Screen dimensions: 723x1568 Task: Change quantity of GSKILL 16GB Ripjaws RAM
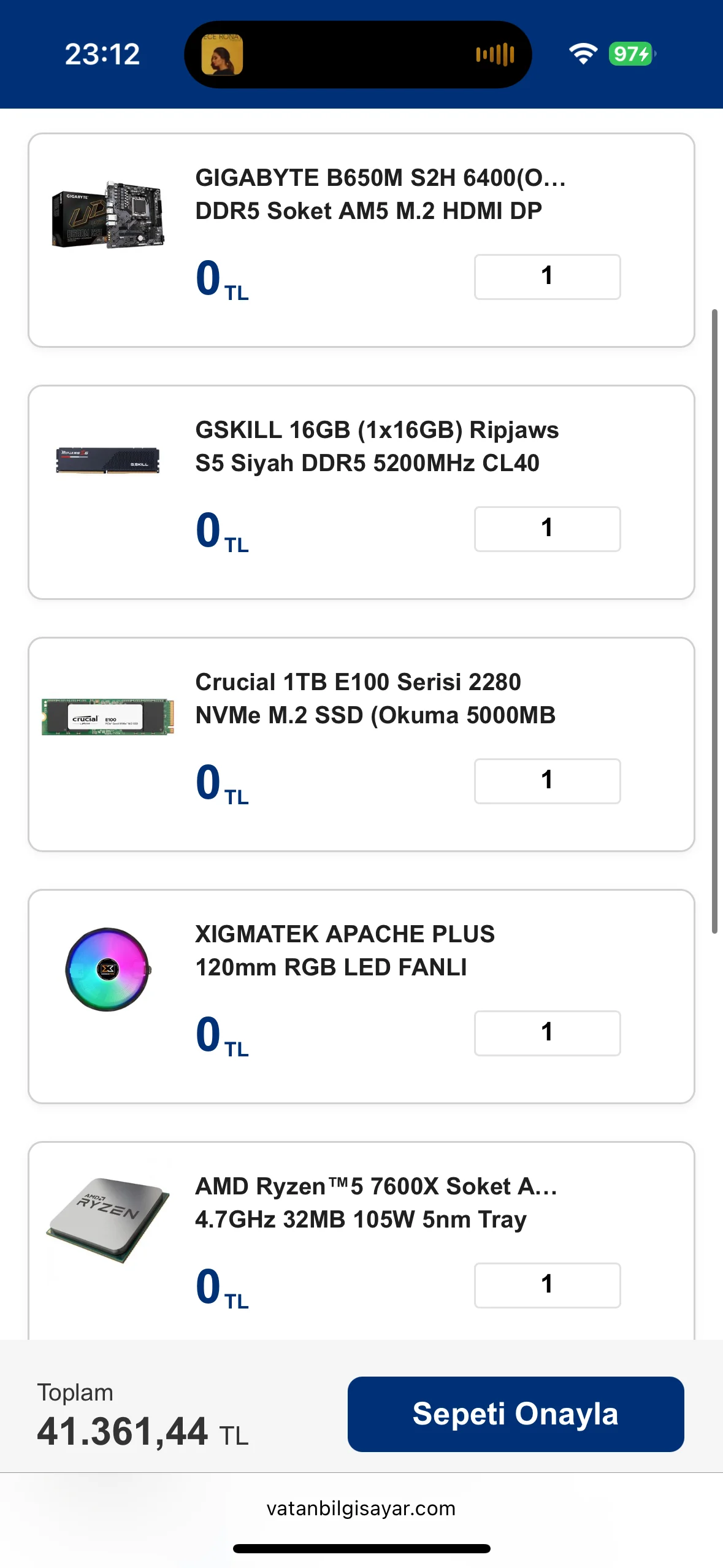546,529
